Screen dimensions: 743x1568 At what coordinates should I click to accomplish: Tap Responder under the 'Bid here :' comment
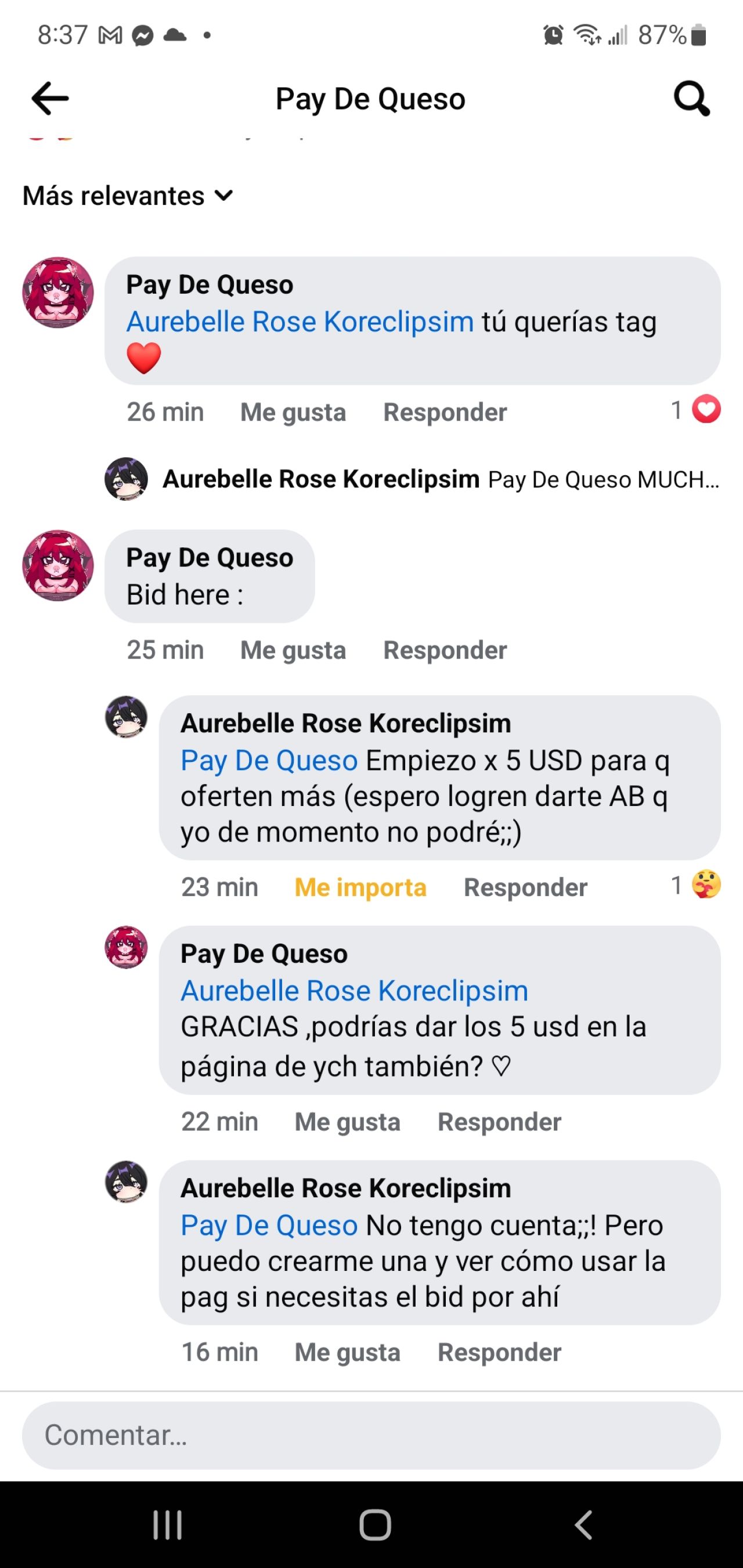(x=445, y=650)
